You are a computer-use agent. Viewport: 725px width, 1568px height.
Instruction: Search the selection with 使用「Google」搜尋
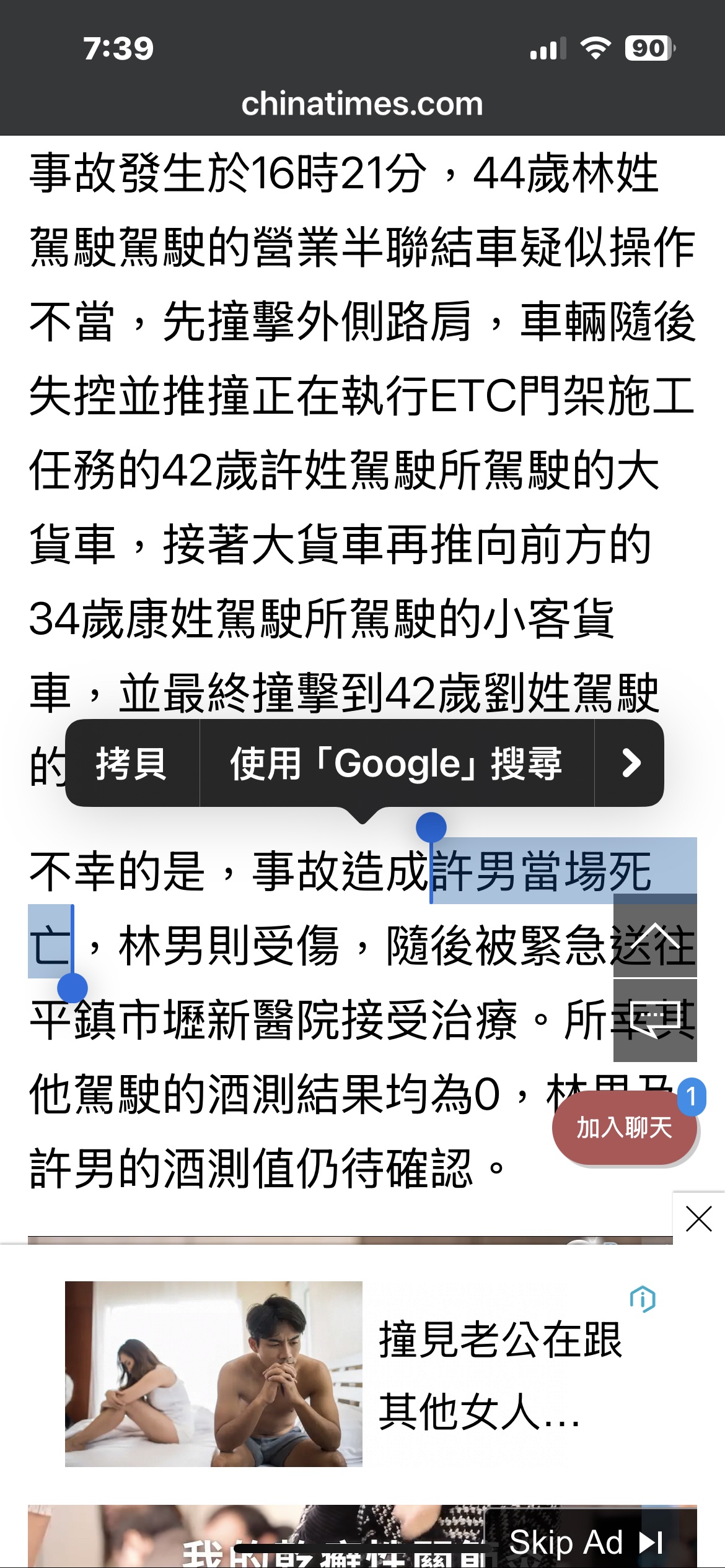point(397,764)
